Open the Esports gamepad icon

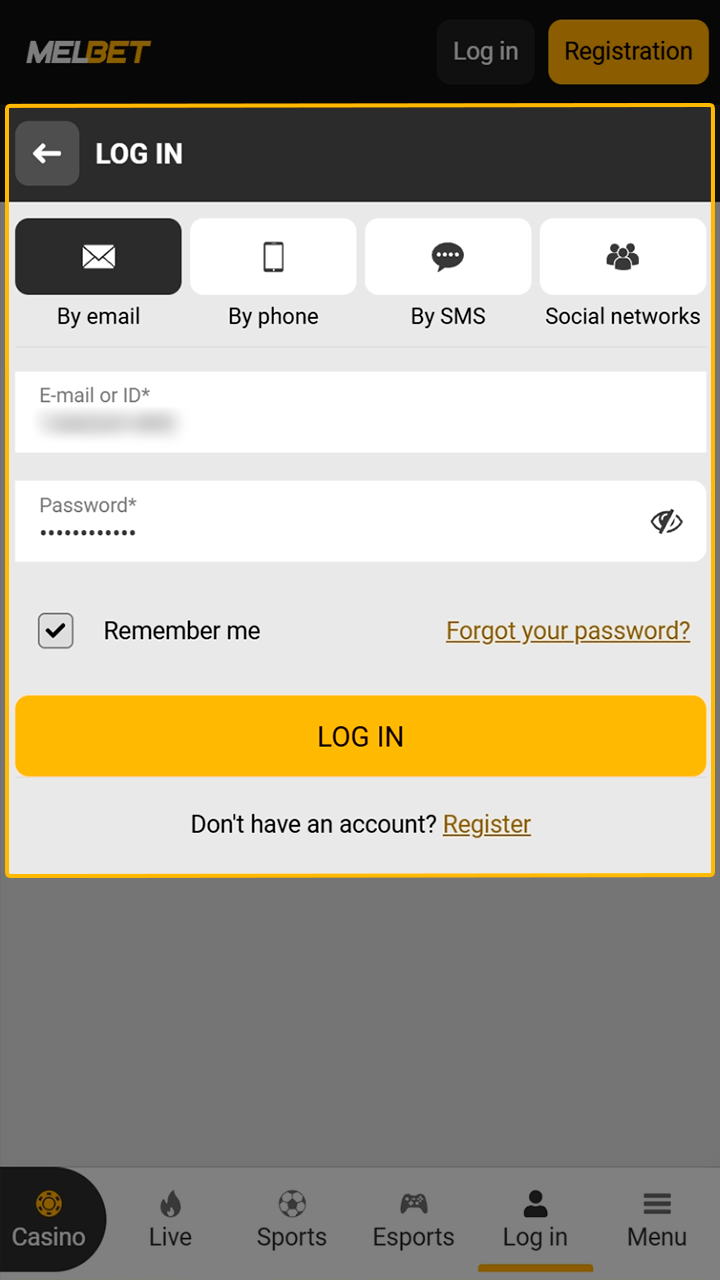(x=413, y=1202)
